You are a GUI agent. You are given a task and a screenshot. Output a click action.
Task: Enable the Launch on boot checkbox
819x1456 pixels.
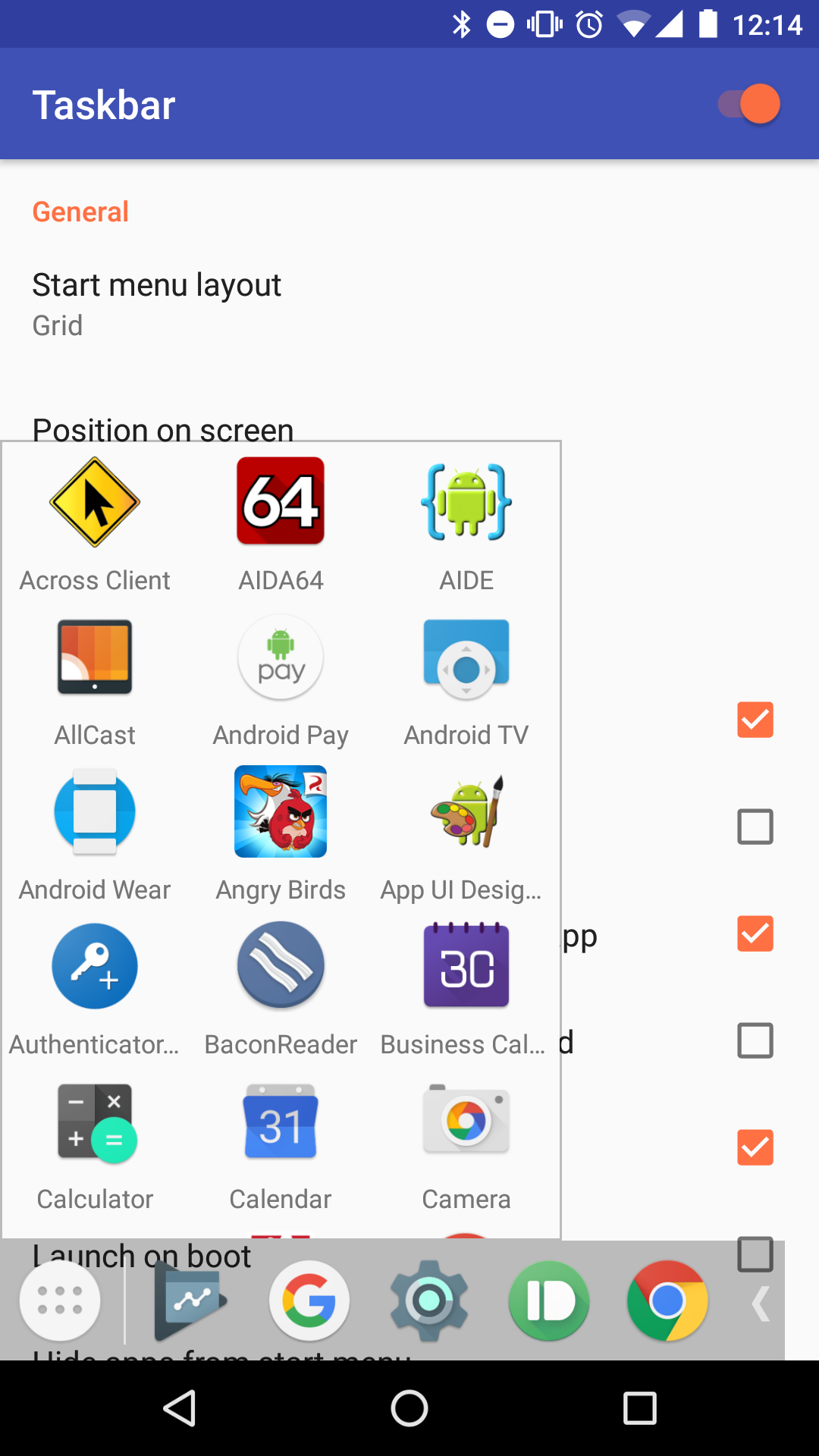pyautogui.click(x=755, y=1255)
